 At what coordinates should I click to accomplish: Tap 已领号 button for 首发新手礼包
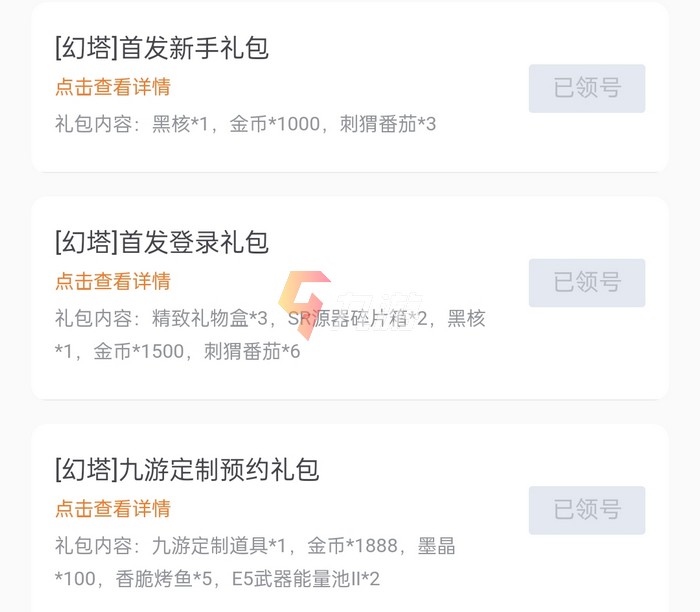[587, 88]
